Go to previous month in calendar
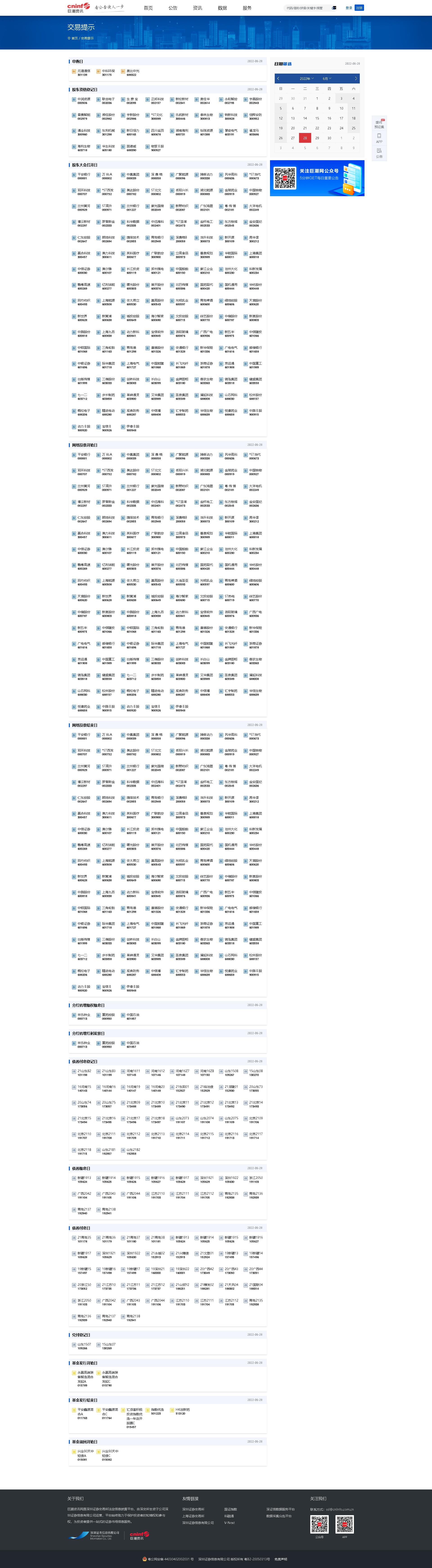Screen dimensions: 432x1568 (x=278, y=79)
